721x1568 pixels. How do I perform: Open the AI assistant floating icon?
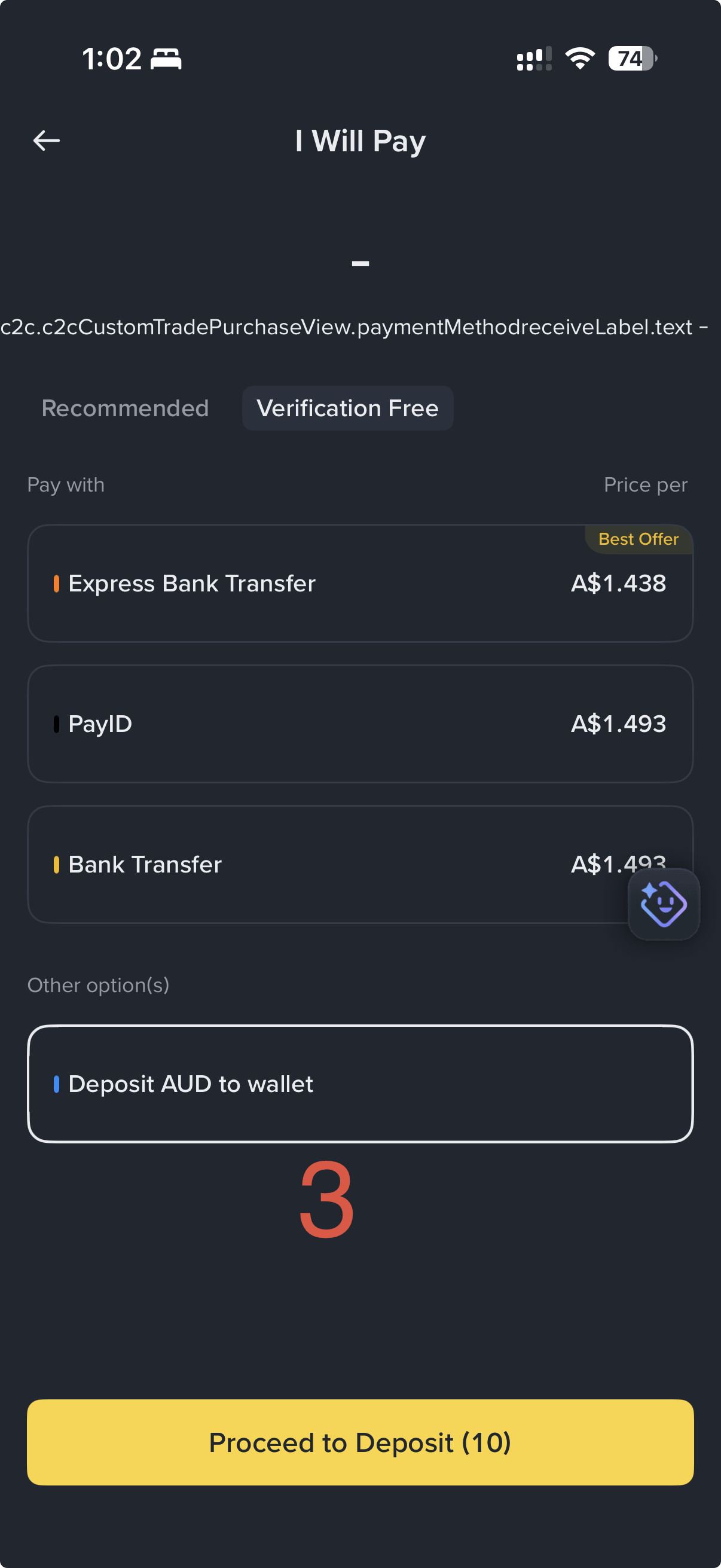pos(663,905)
